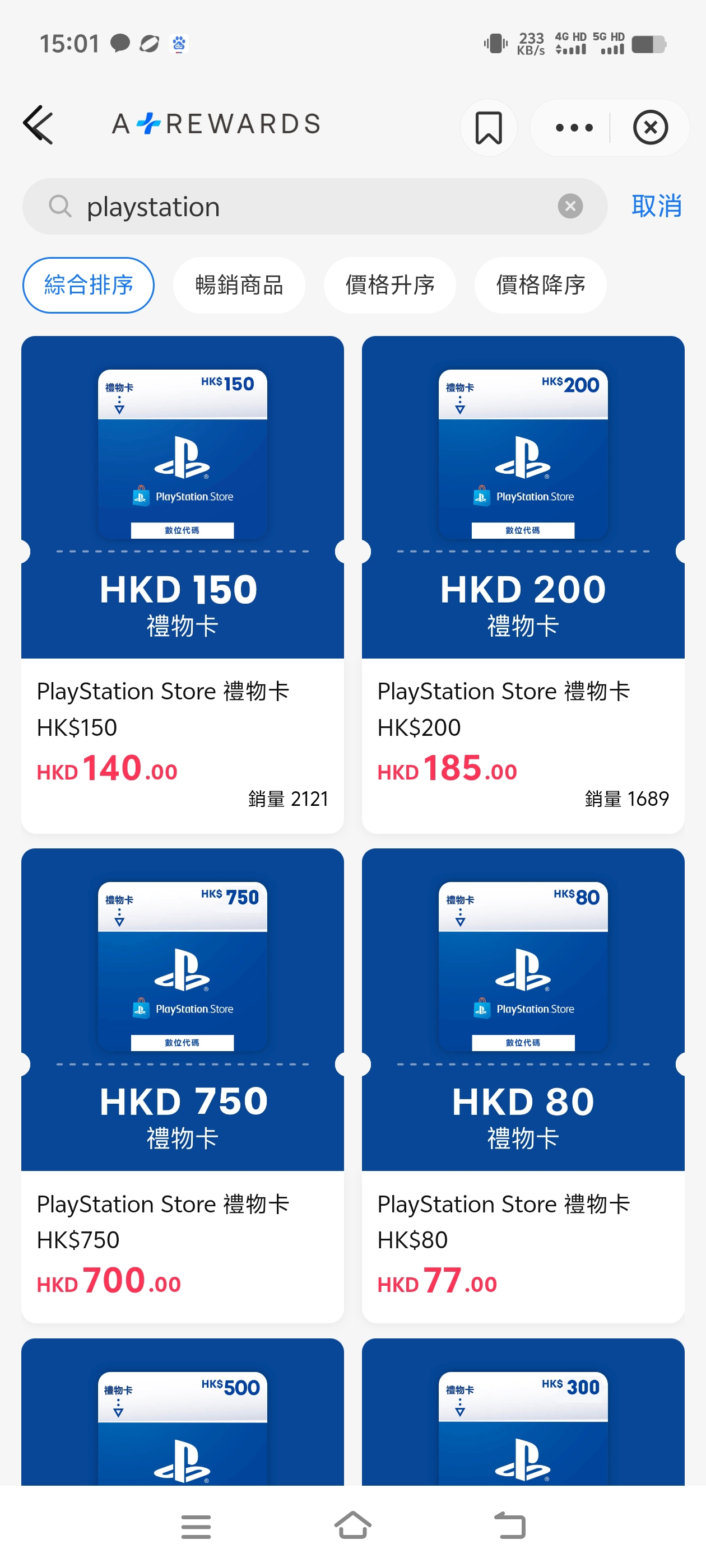Image resolution: width=706 pixels, height=1568 pixels.
Task: Go to the system home screen
Action: (352, 1525)
